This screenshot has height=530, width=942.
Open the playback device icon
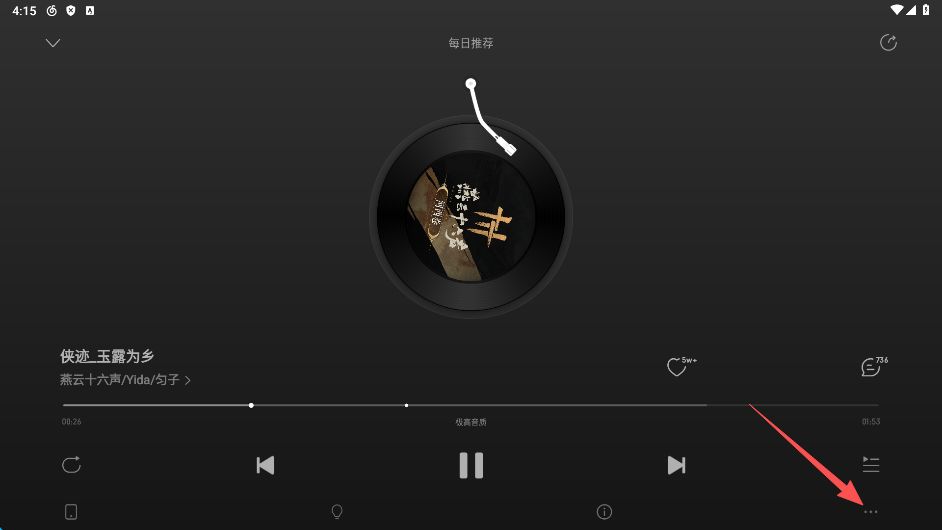coord(71,512)
